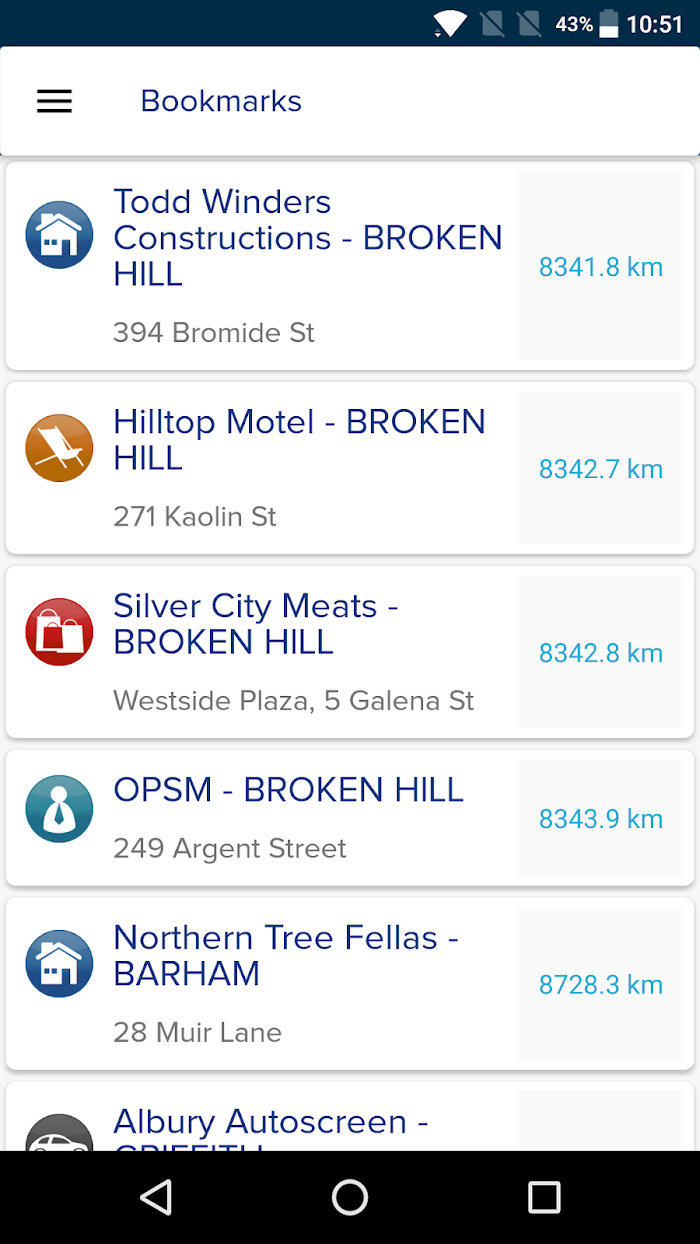
Task: Tap the 8728.3 km distance box
Action: [x=601, y=984]
